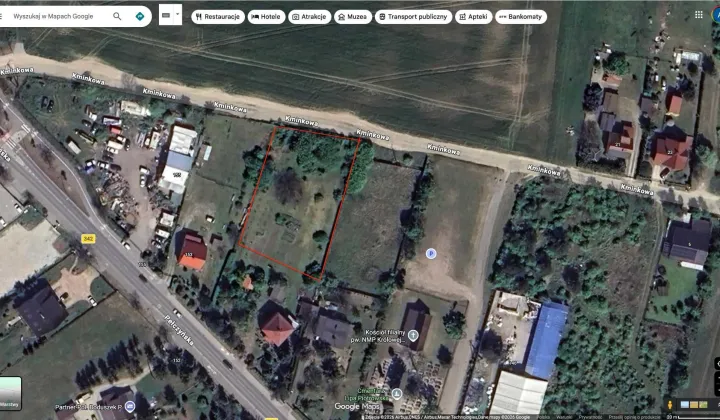Show Muzea nearby

point(352,17)
